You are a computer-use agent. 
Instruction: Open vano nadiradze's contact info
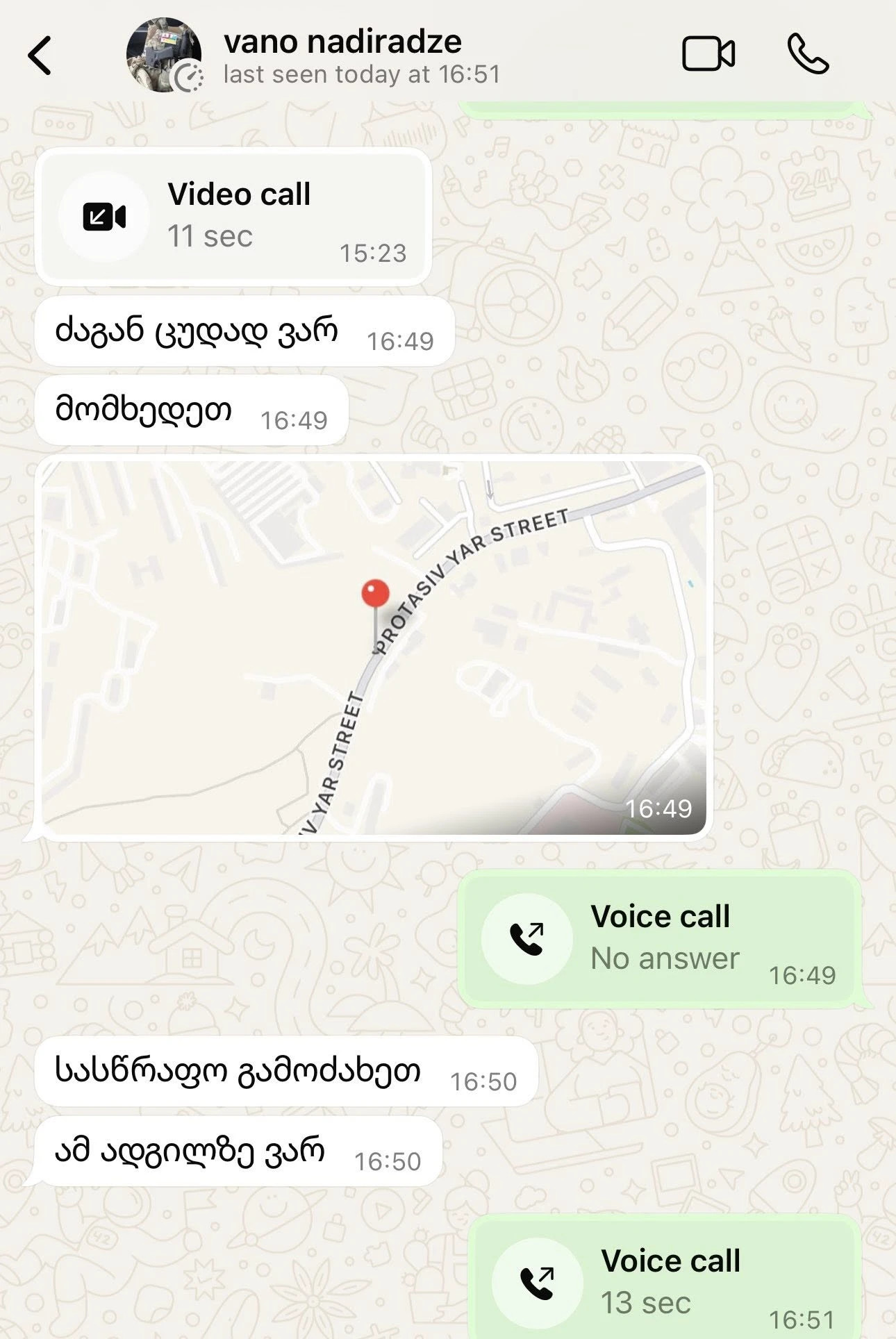pyautogui.click(x=342, y=56)
